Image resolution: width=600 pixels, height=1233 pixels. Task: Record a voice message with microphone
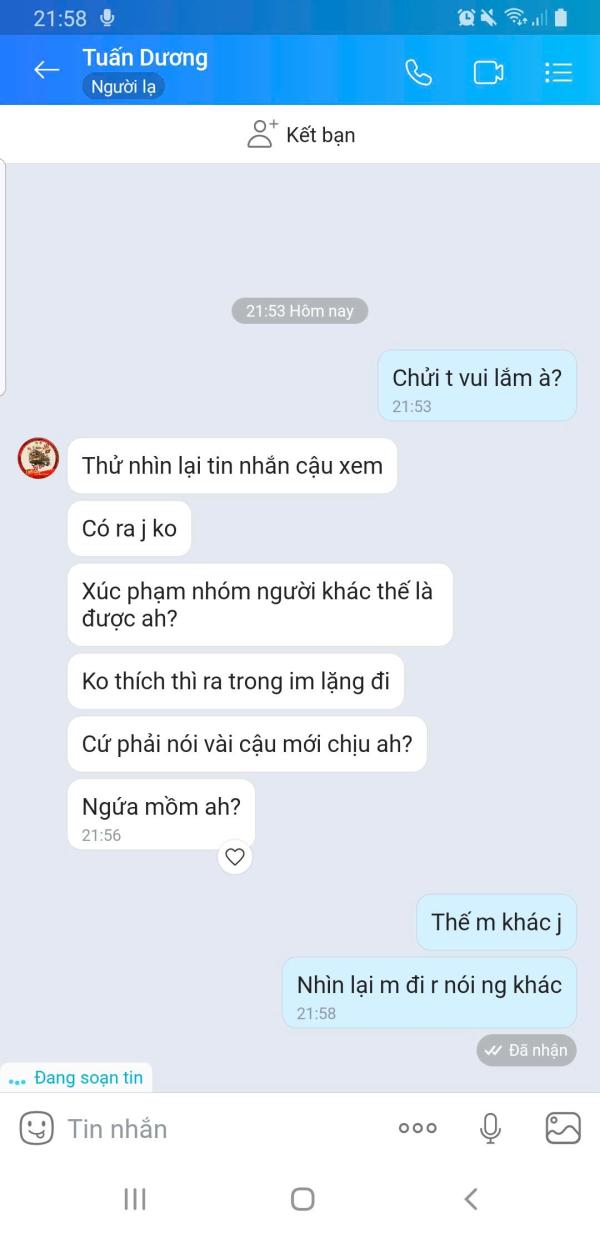(490, 1128)
